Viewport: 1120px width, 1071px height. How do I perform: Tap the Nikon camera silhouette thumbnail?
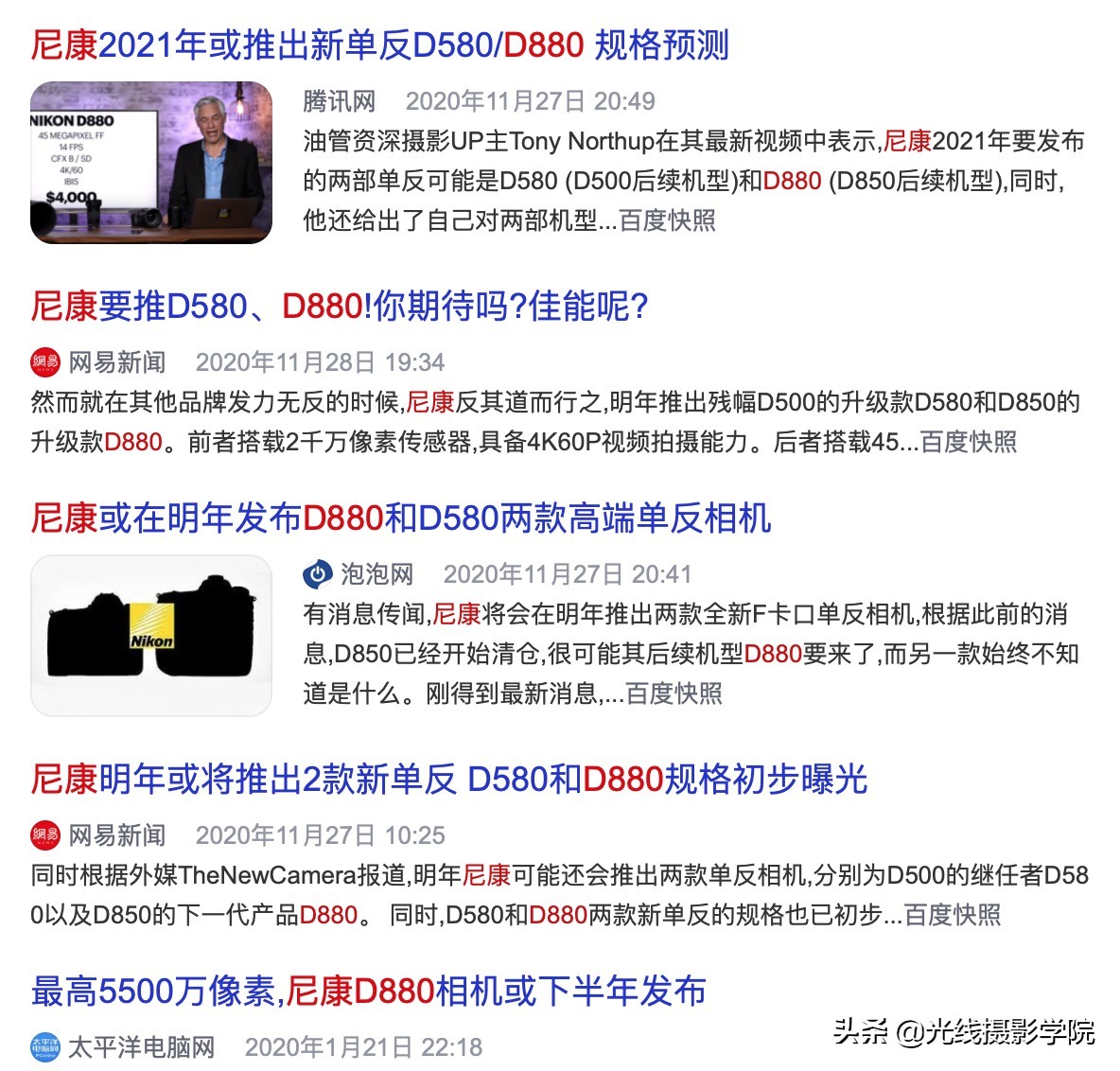(x=151, y=636)
